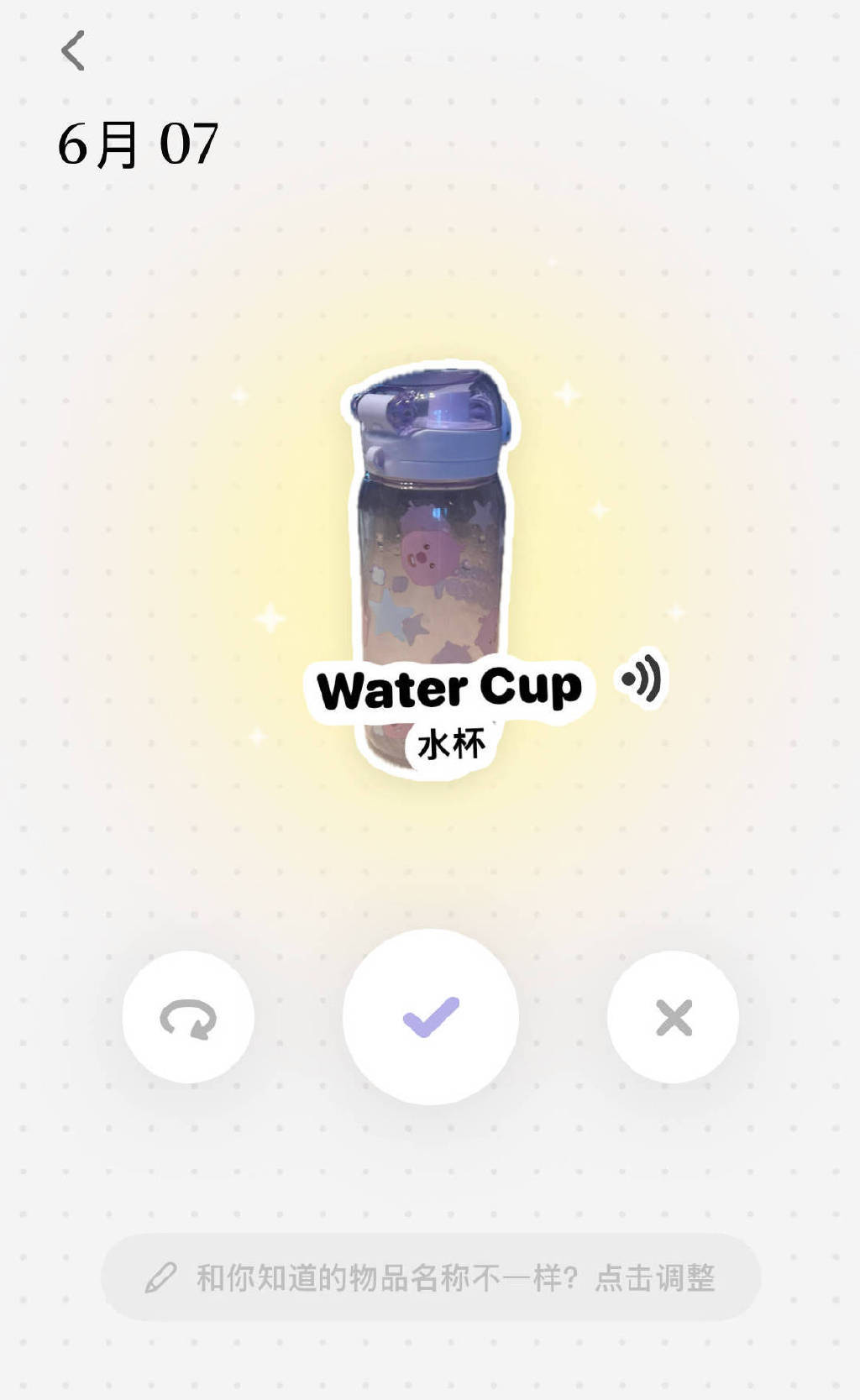Confirm the Water Cup sticker with checkmark
The image size is (860, 1400).
click(x=431, y=1017)
